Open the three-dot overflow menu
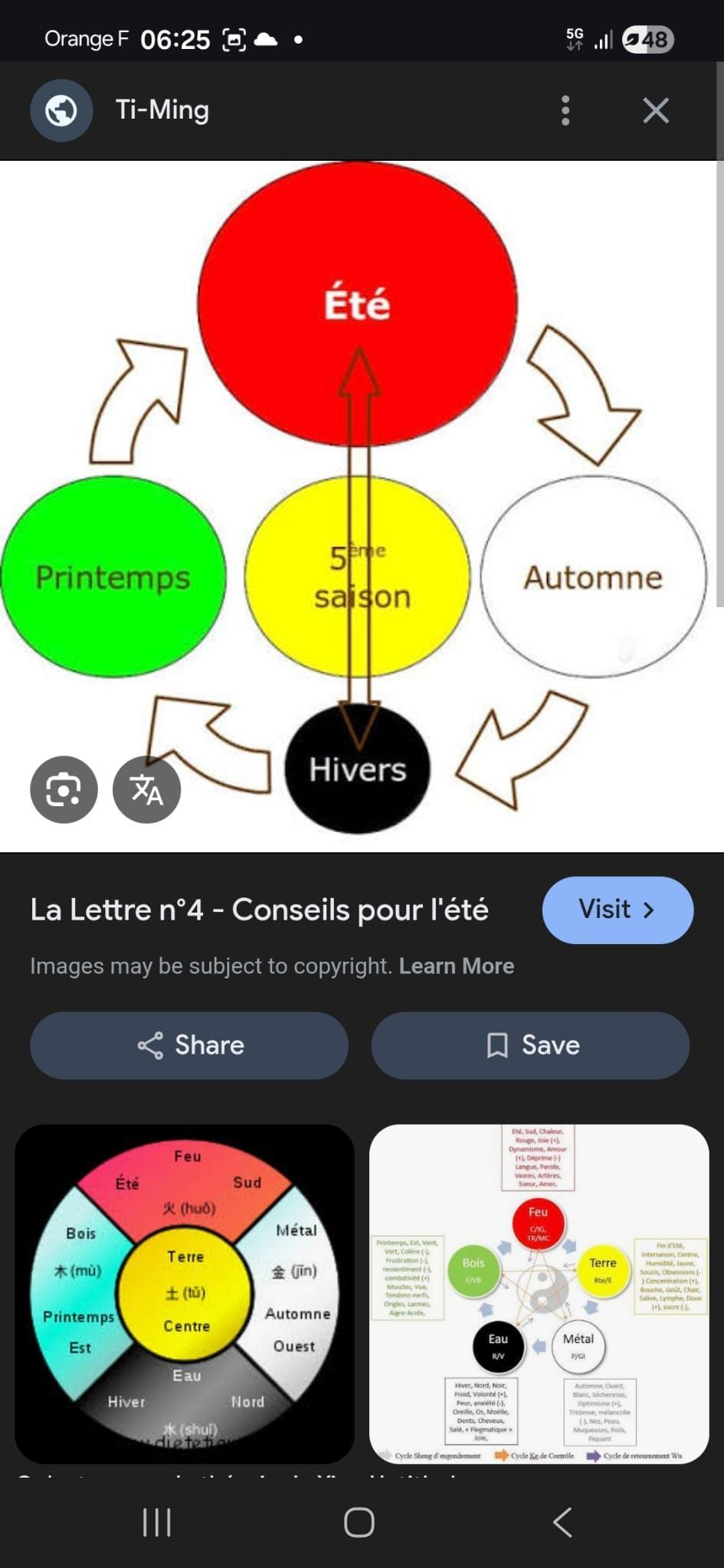Image resolution: width=724 pixels, height=1568 pixels. [565, 110]
